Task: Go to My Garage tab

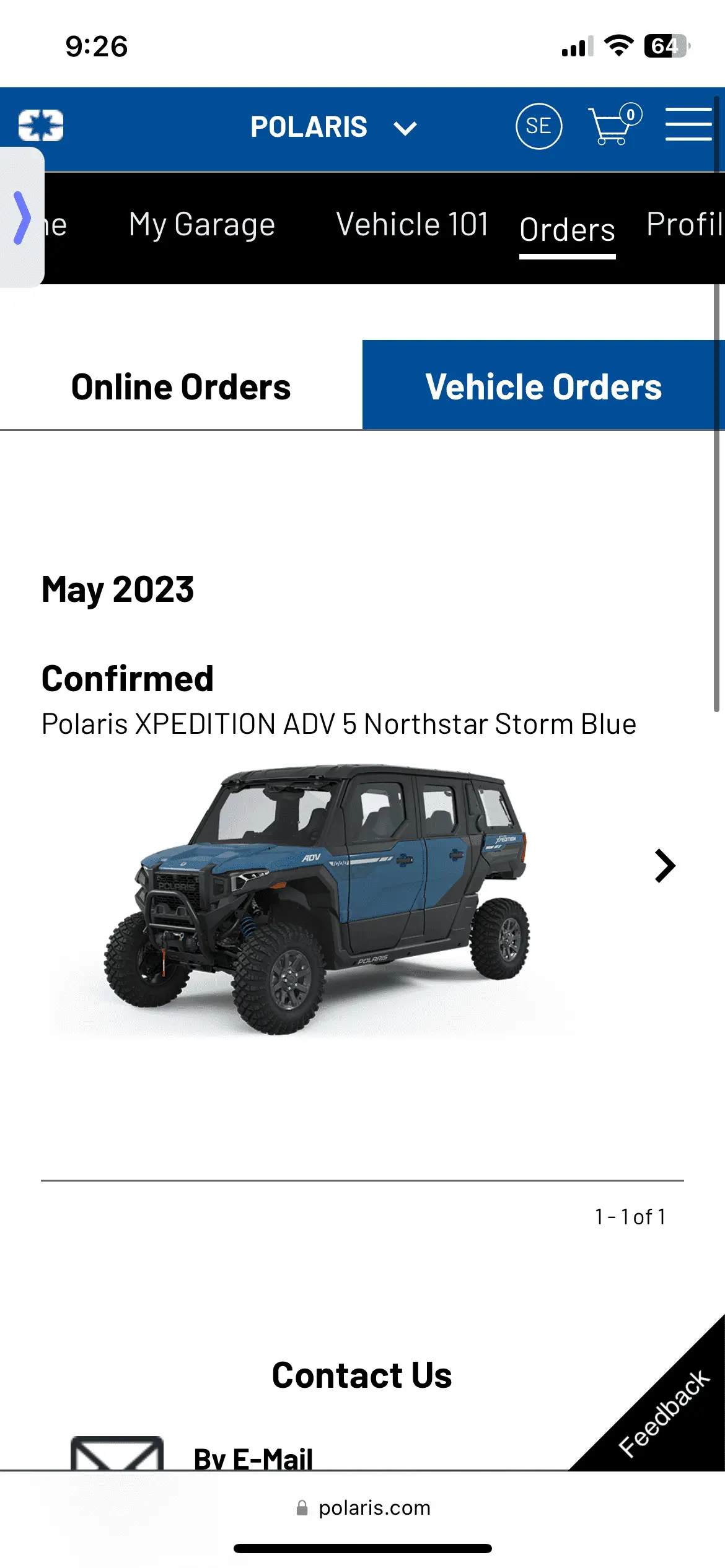Action: [x=201, y=224]
